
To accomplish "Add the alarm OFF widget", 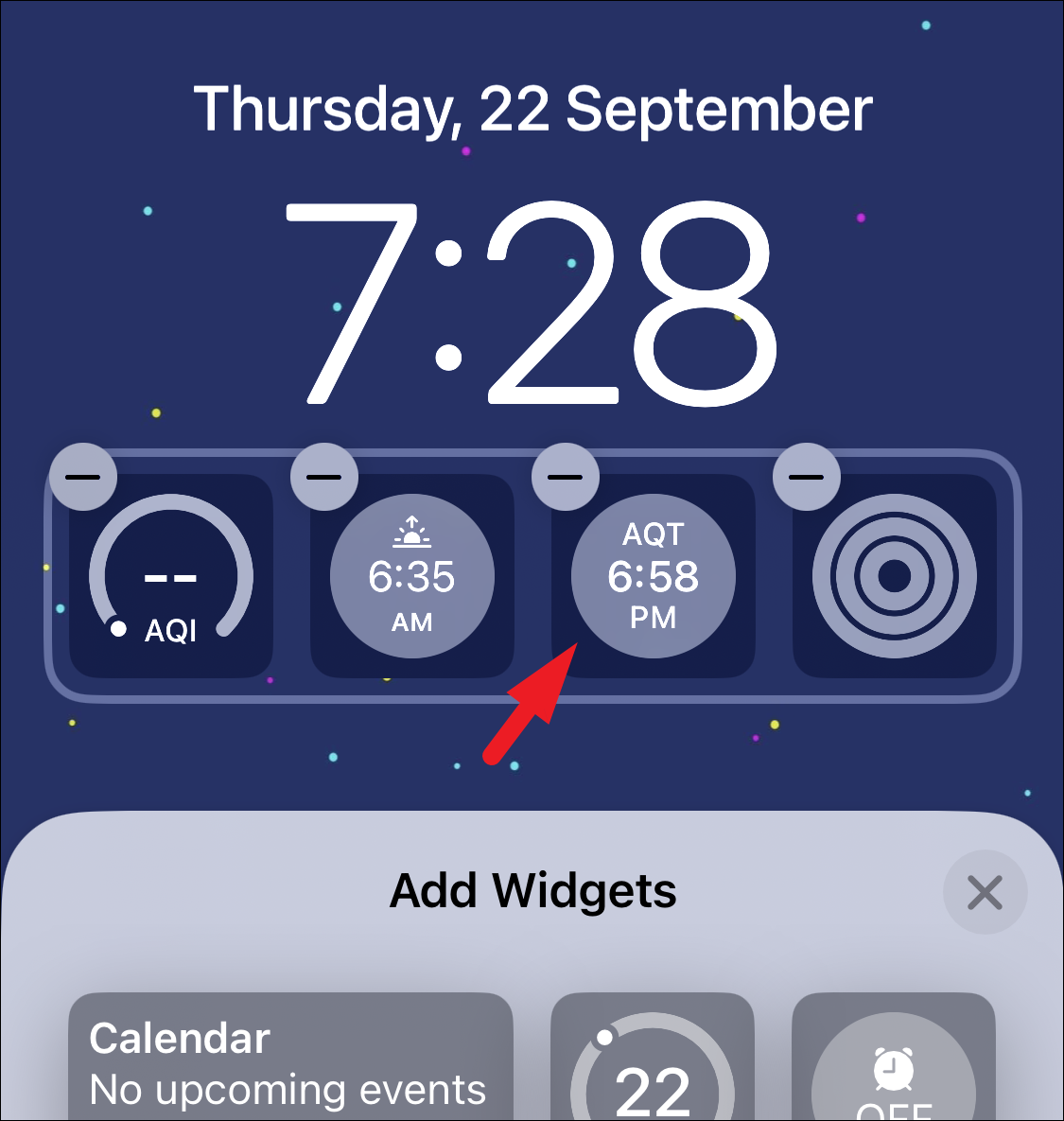I will click(x=894, y=1064).
